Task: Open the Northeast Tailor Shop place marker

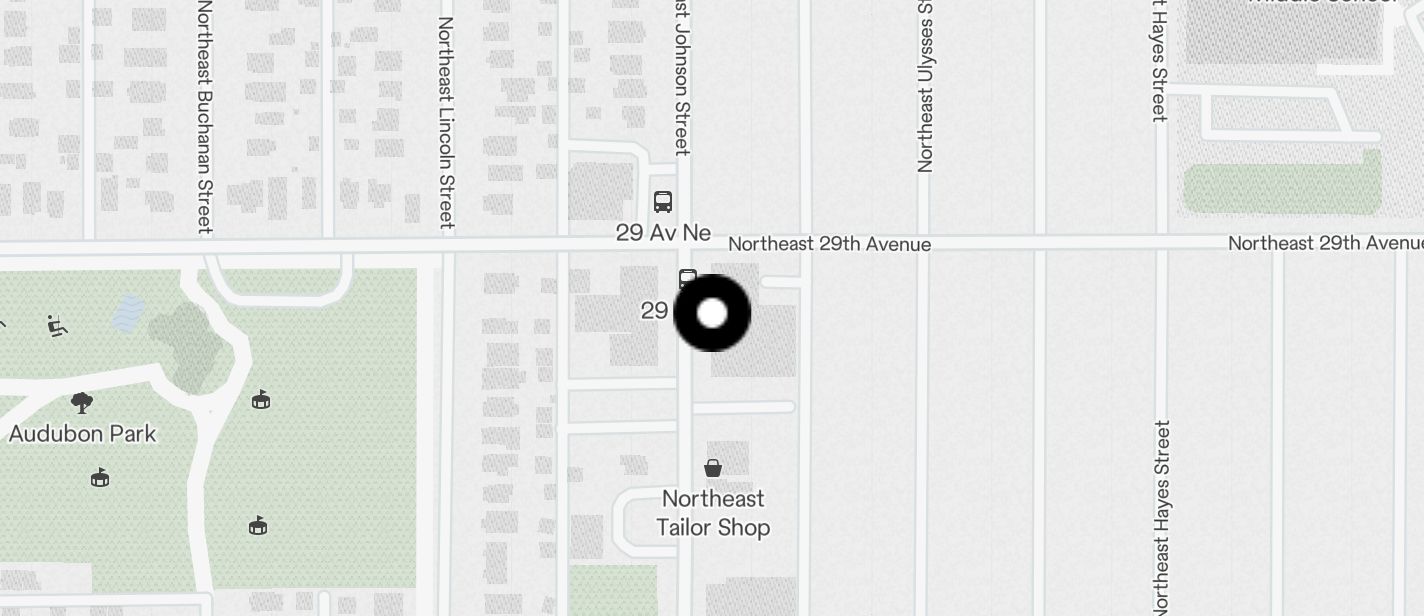Action: point(713,467)
